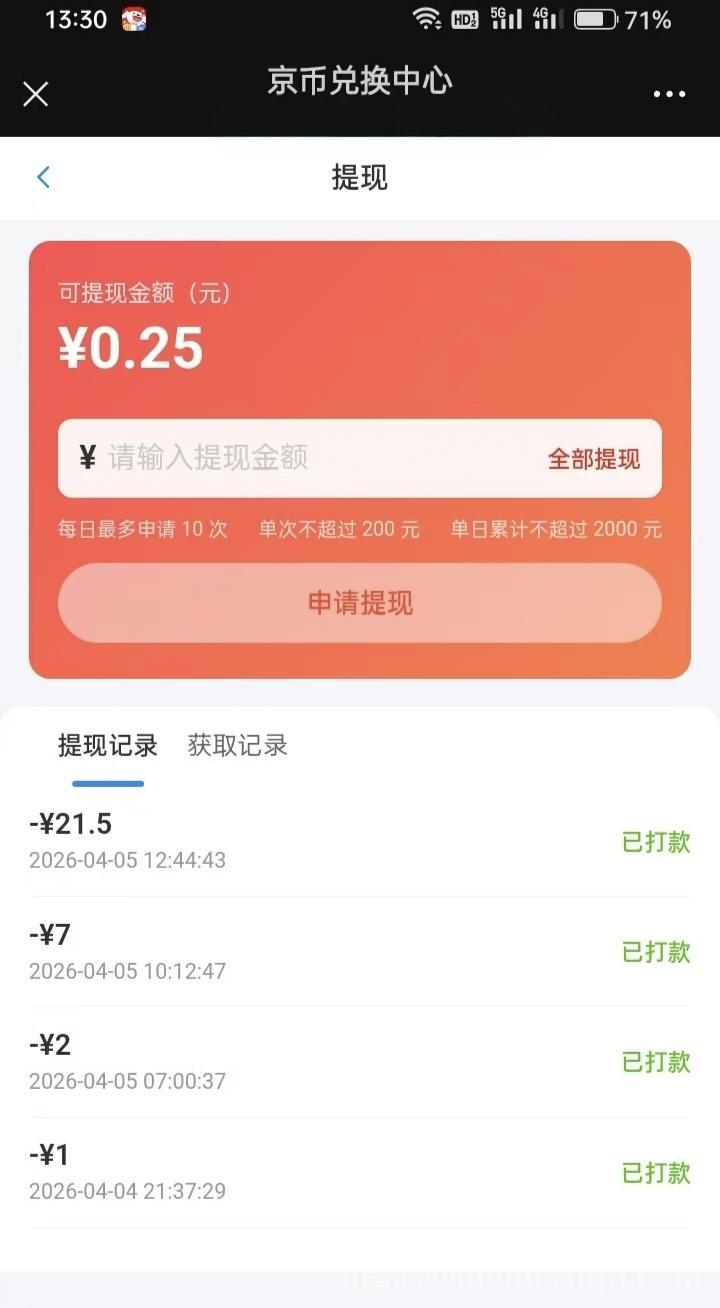Tap the 5G signal icon
720x1308 pixels.
coord(503,17)
